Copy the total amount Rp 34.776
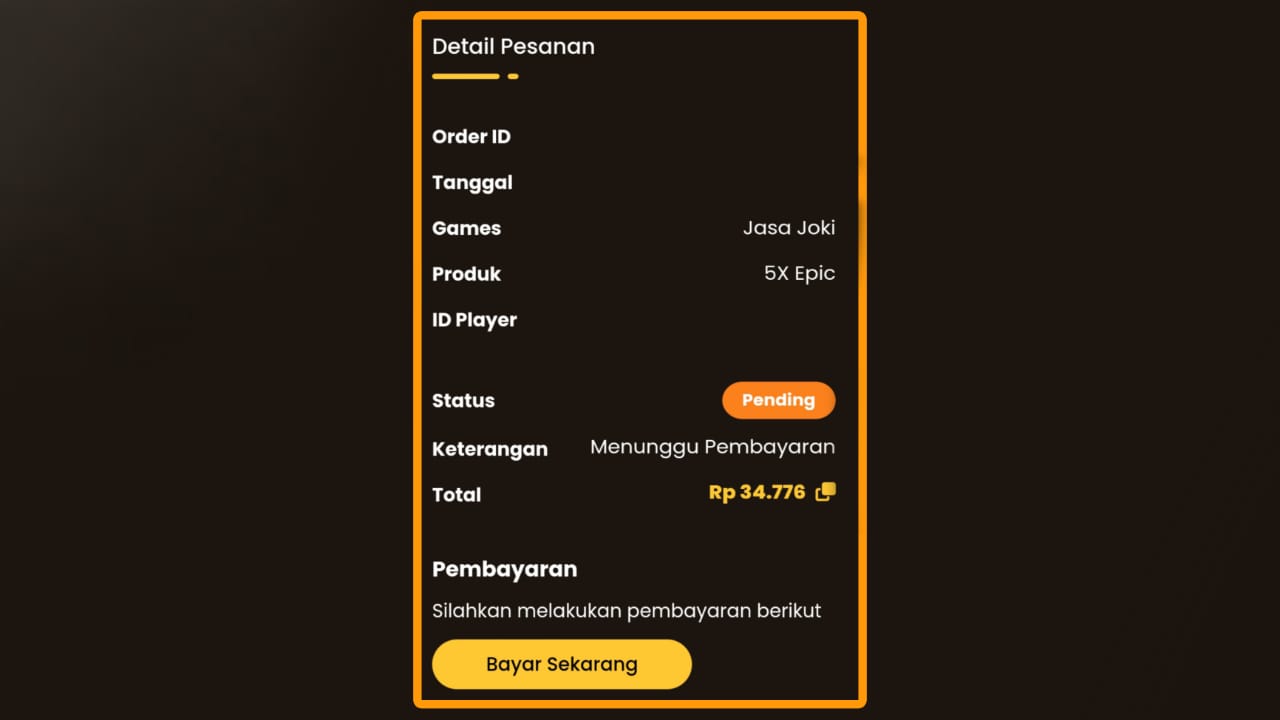The height and width of the screenshot is (720, 1280). 825,492
